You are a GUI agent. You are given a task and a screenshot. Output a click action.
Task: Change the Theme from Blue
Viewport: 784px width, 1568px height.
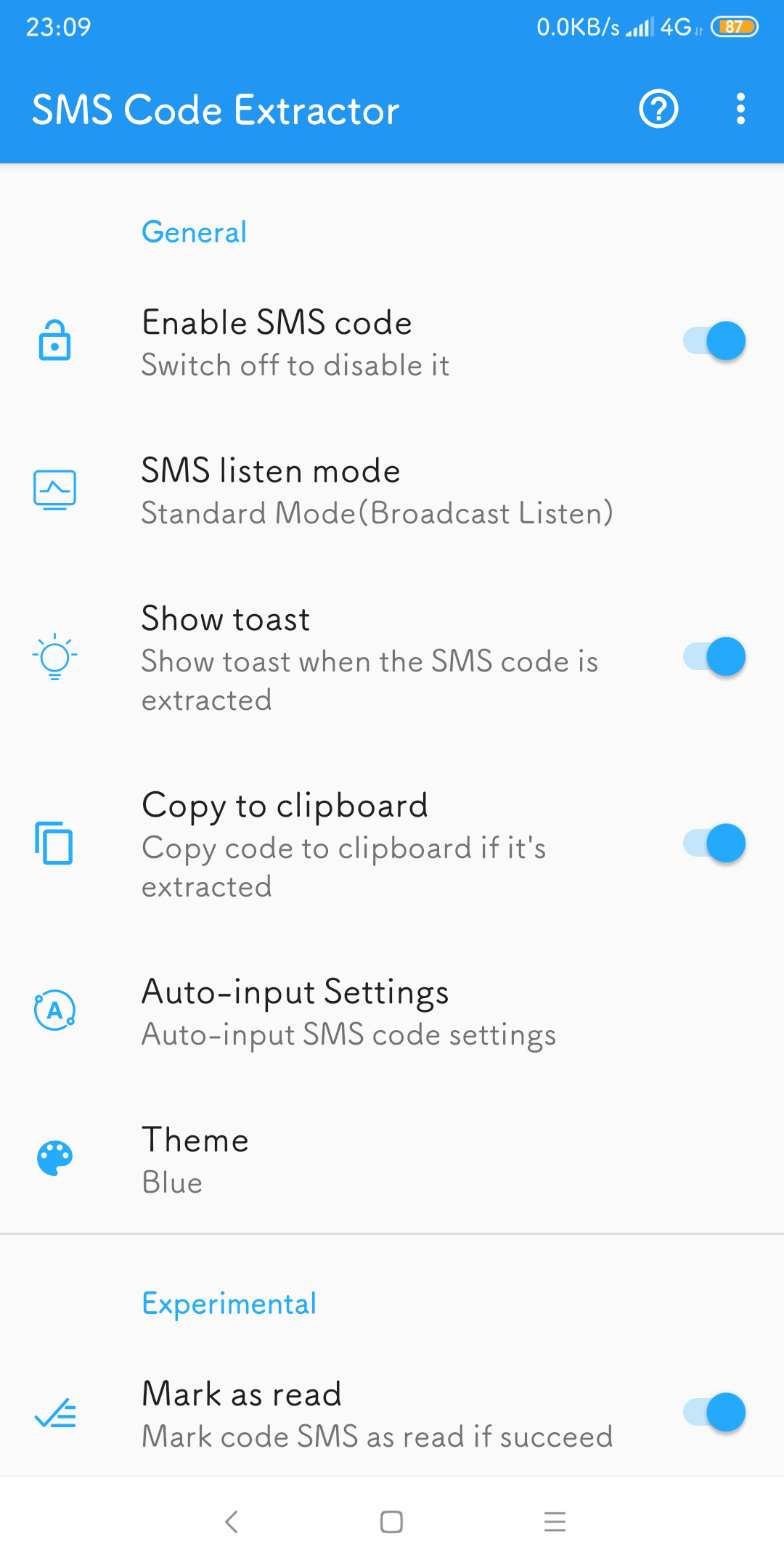click(x=392, y=1159)
